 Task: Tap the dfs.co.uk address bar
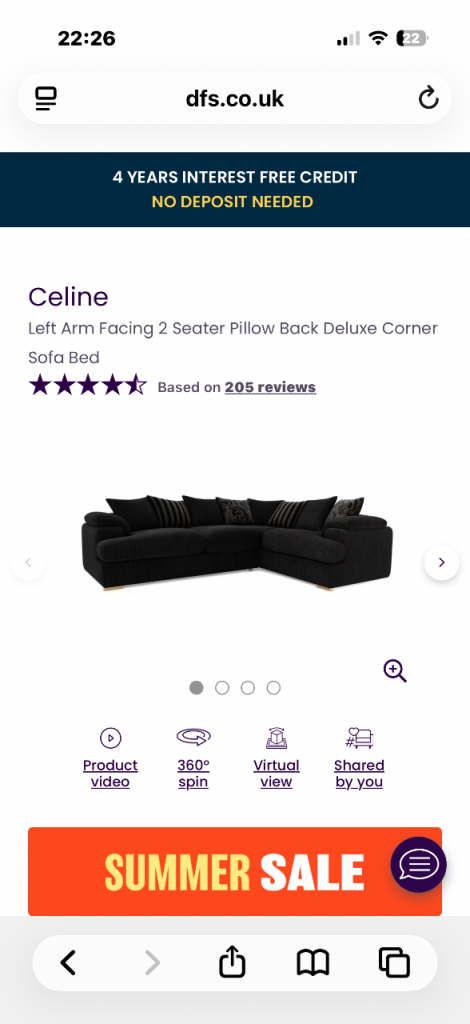pyautogui.click(x=235, y=99)
